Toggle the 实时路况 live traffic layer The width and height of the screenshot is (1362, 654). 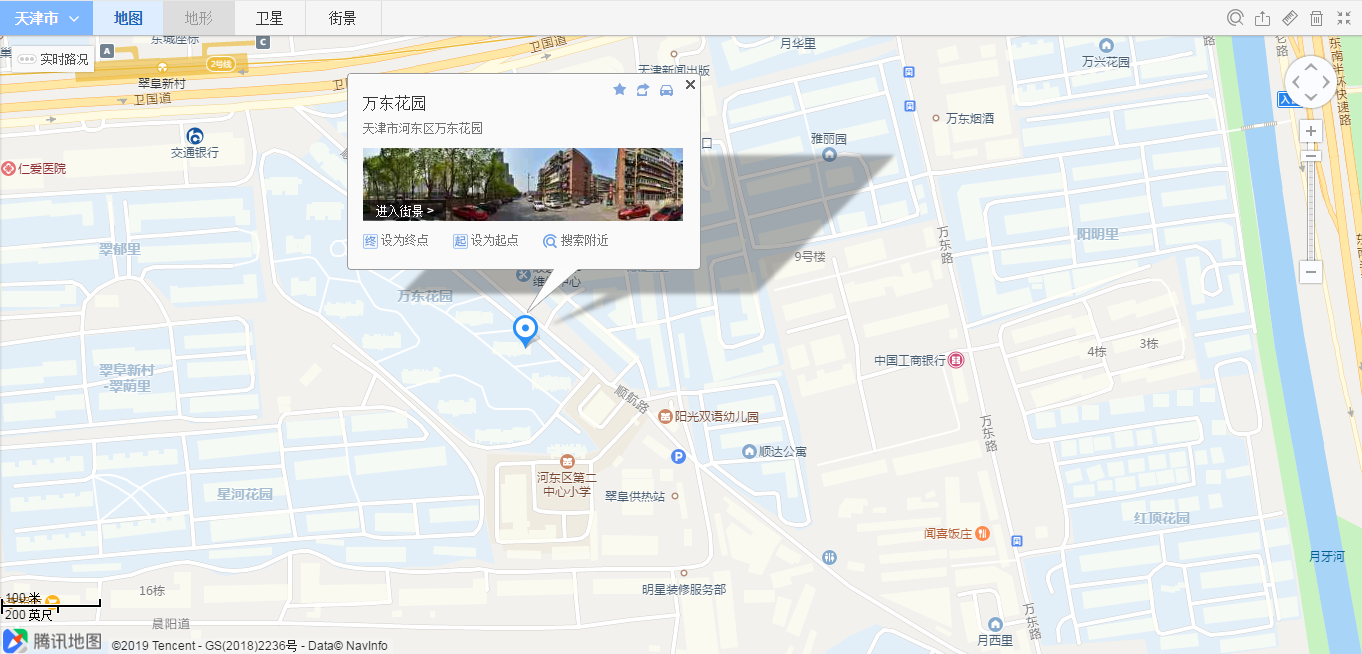click(x=54, y=60)
